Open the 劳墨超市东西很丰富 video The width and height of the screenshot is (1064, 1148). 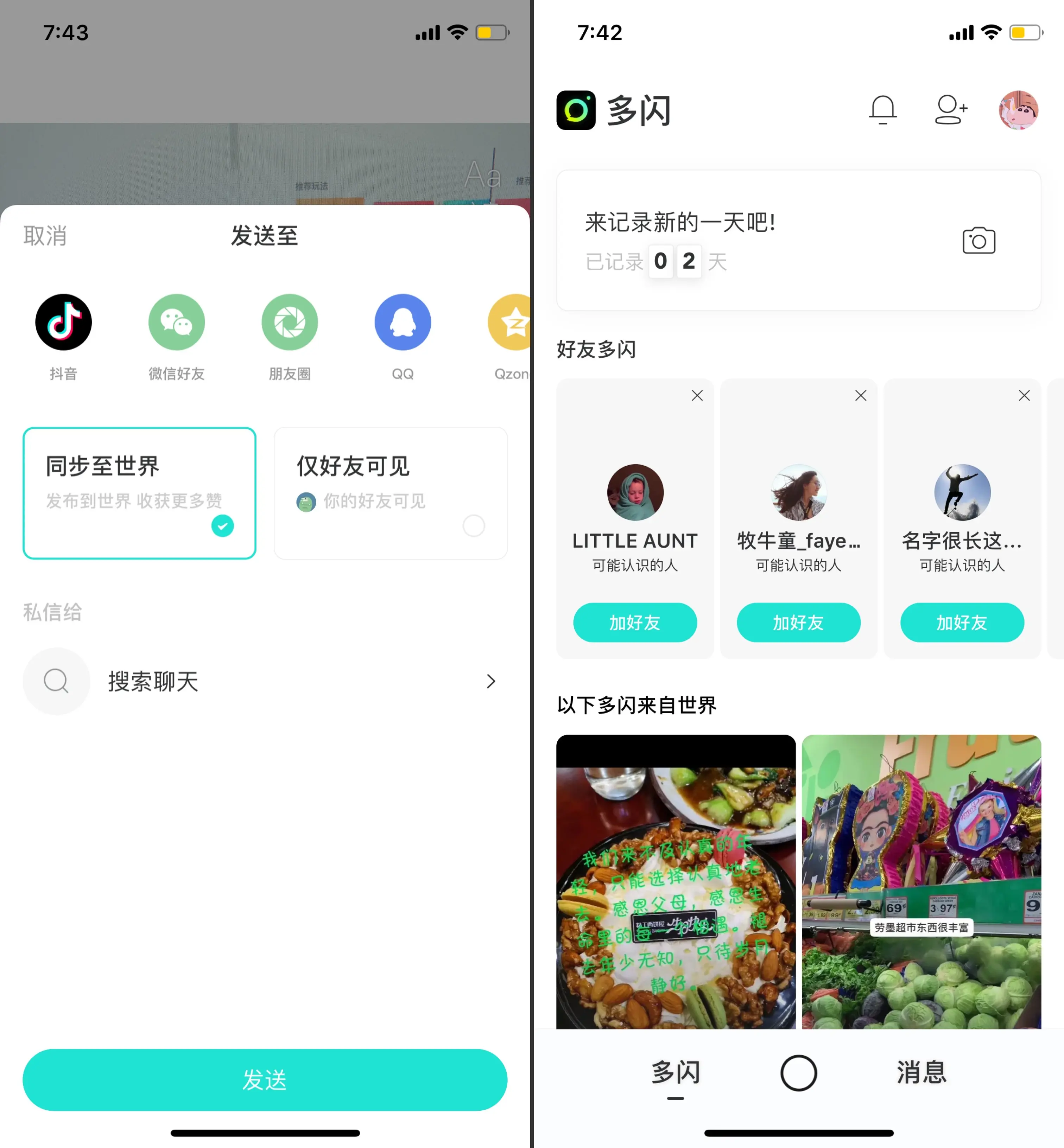(x=921, y=880)
